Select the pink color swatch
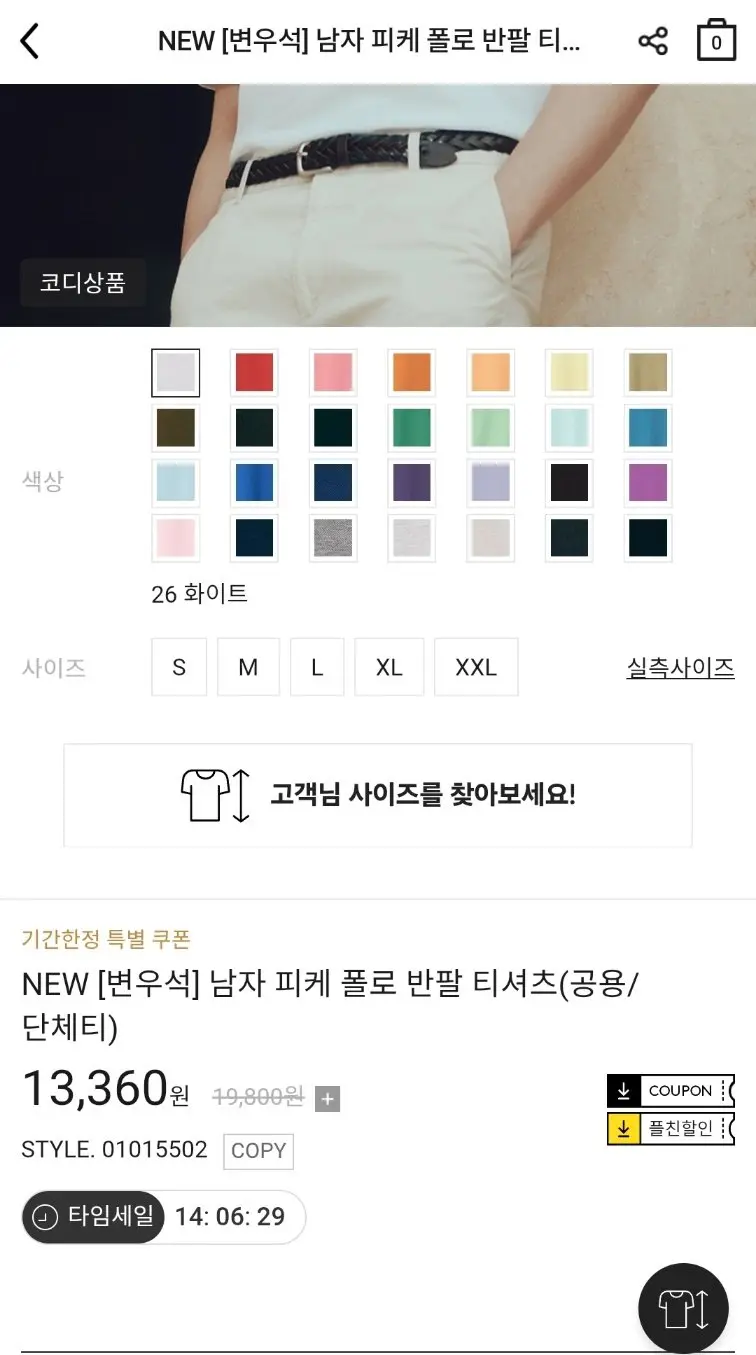 click(333, 373)
